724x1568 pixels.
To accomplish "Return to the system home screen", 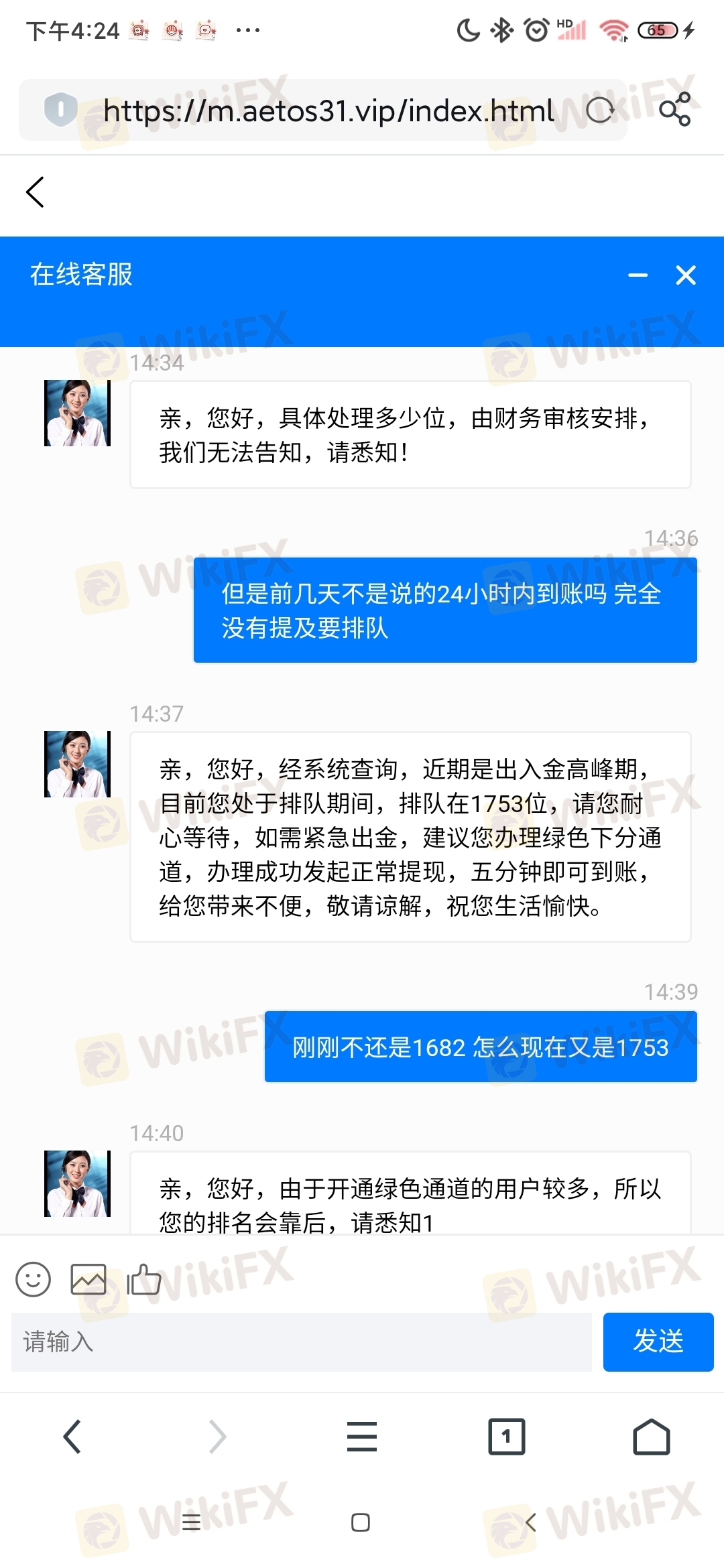I will [361, 1522].
